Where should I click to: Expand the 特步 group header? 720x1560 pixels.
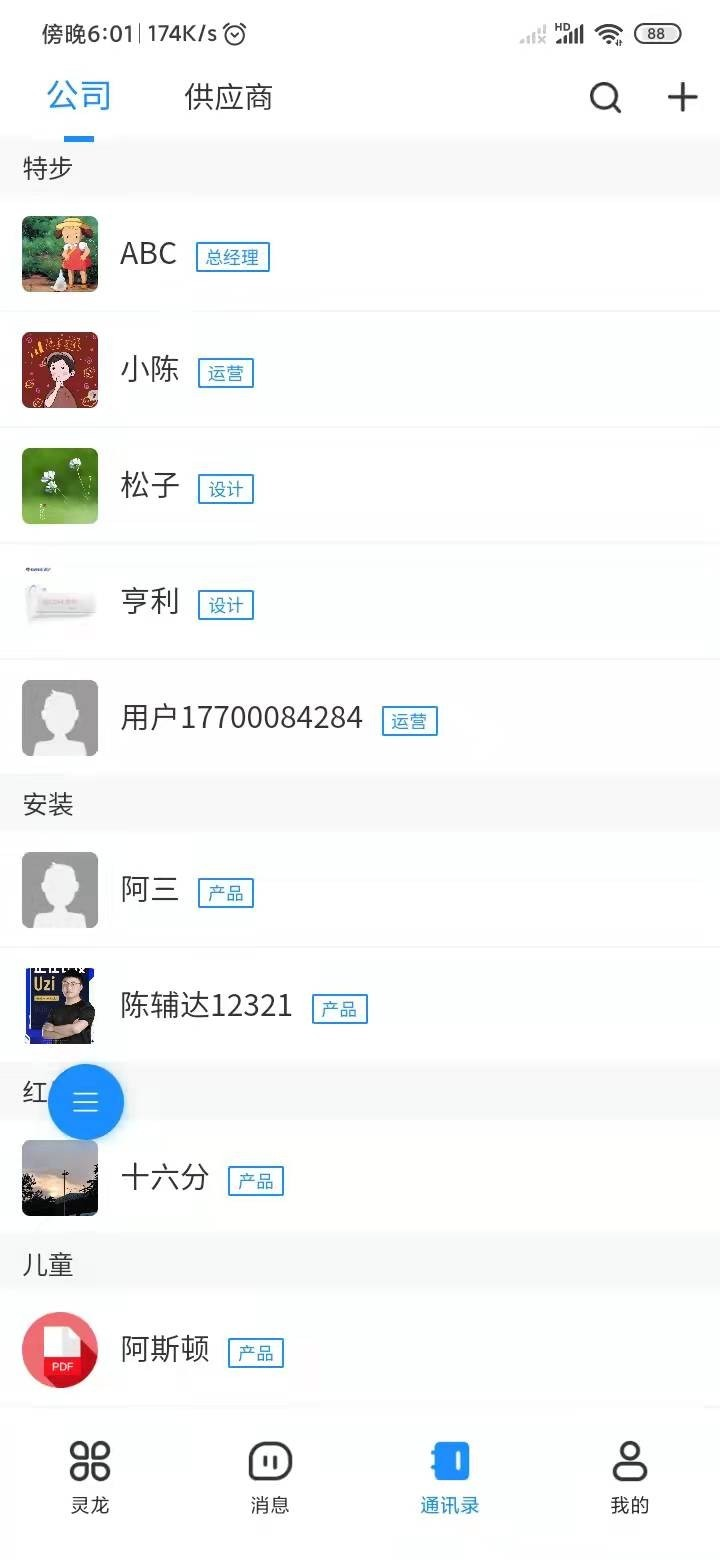[x=44, y=168]
